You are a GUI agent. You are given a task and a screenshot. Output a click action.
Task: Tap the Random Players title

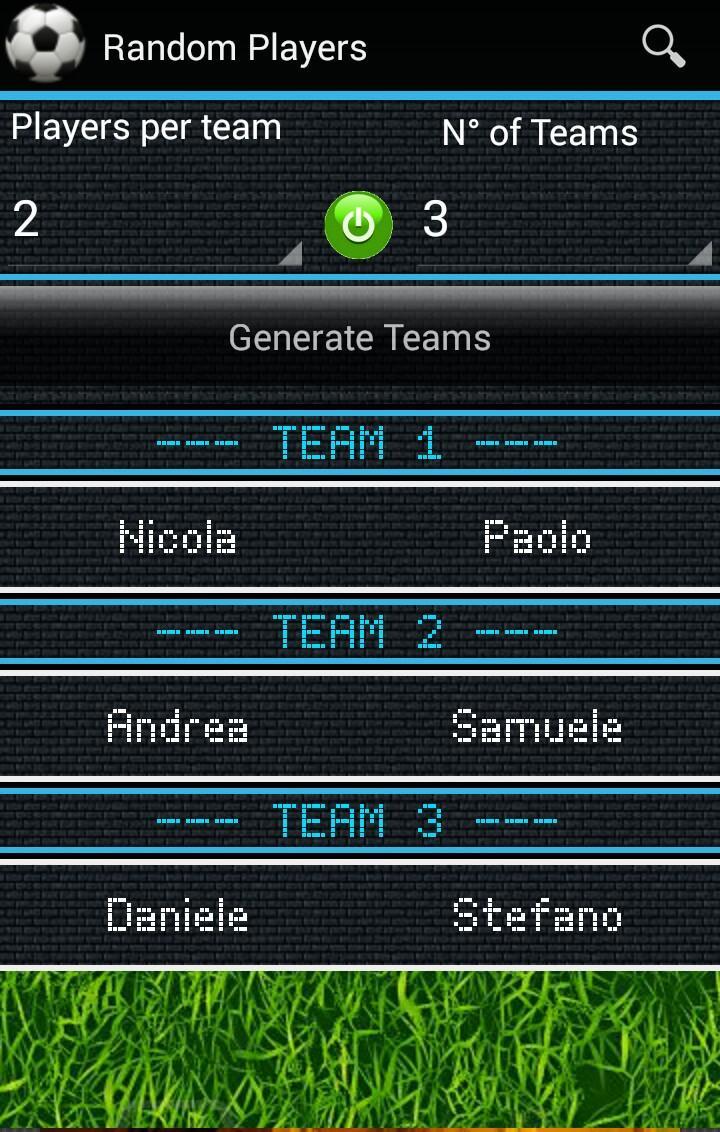pos(236,46)
